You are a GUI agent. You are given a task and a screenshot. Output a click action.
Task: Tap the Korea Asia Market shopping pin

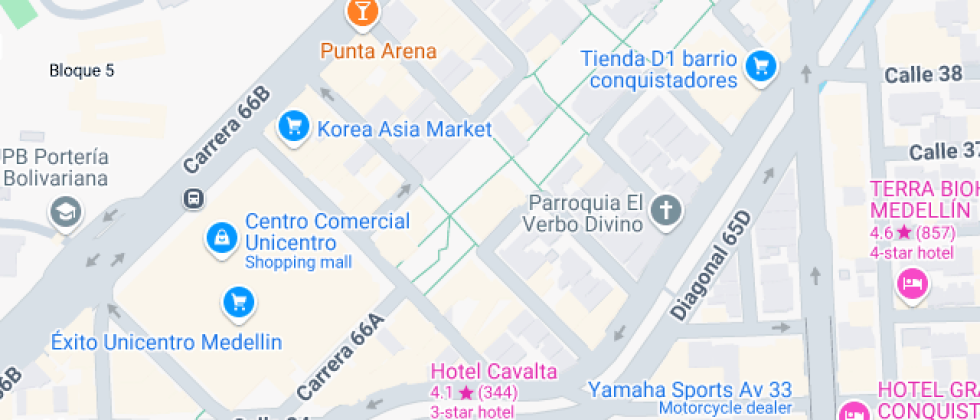point(293,126)
